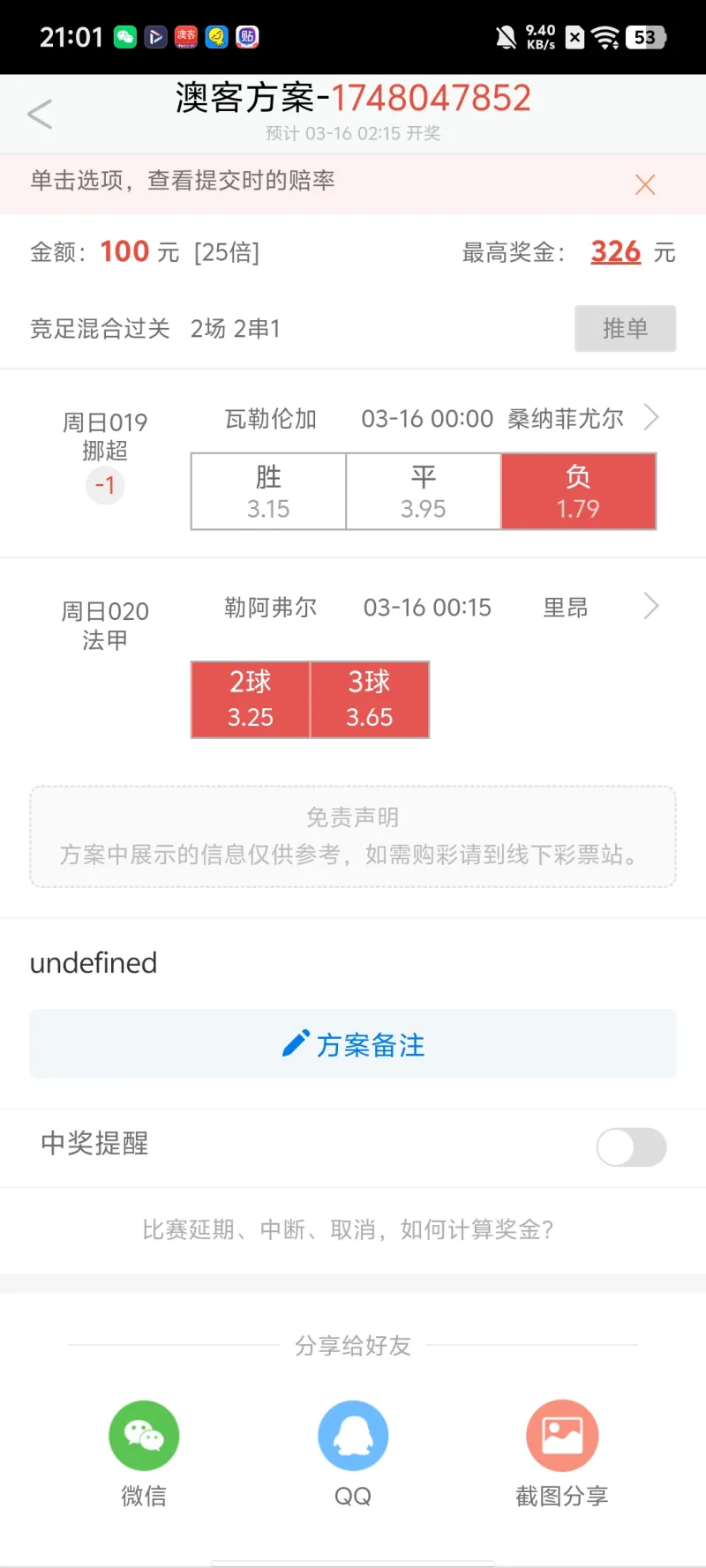
Task: Select the 平 3.95 betting option
Action: pyautogui.click(x=423, y=491)
